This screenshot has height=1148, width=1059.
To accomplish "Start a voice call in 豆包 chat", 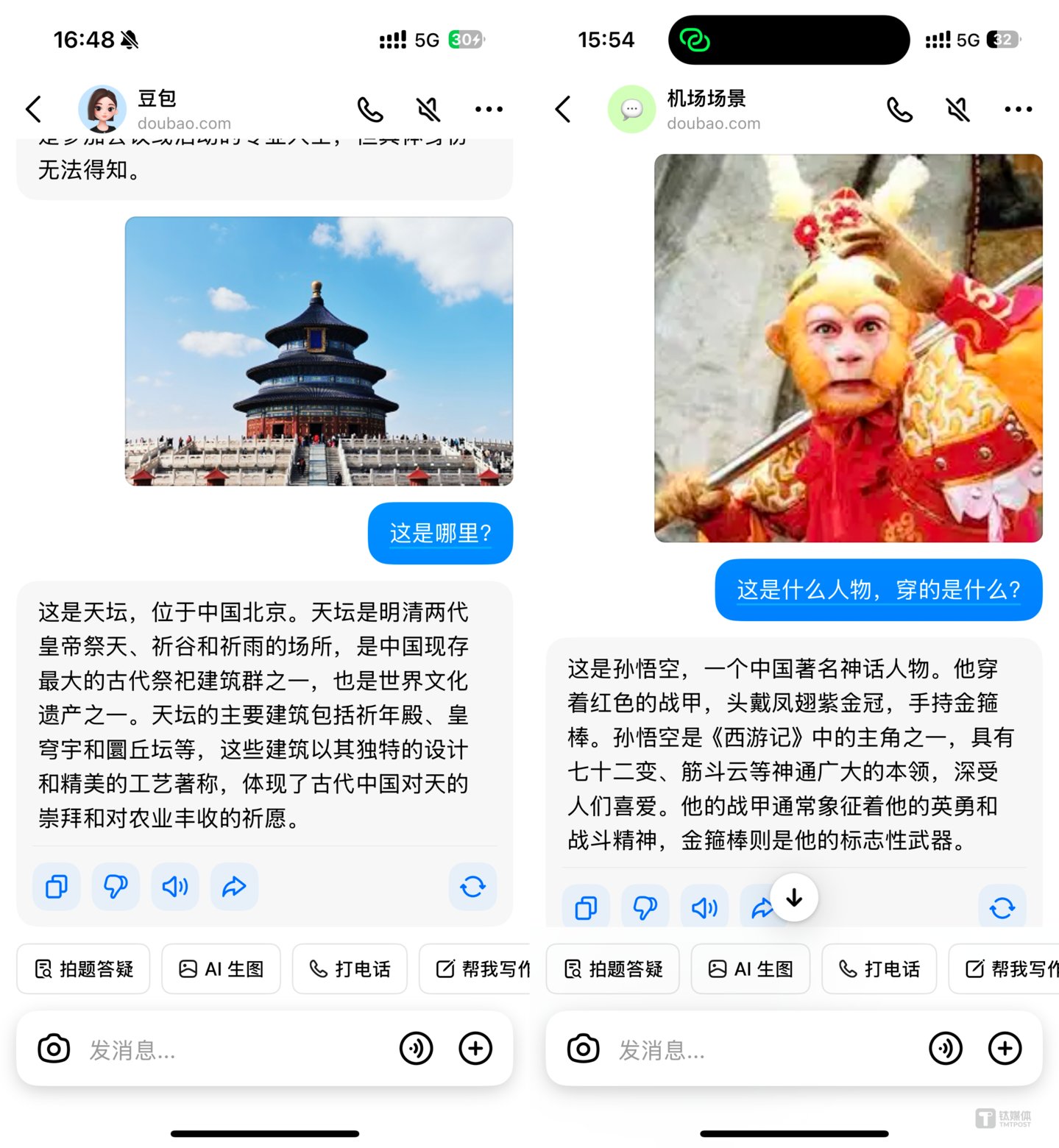I will pyautogui.click(x=370, y=110).
